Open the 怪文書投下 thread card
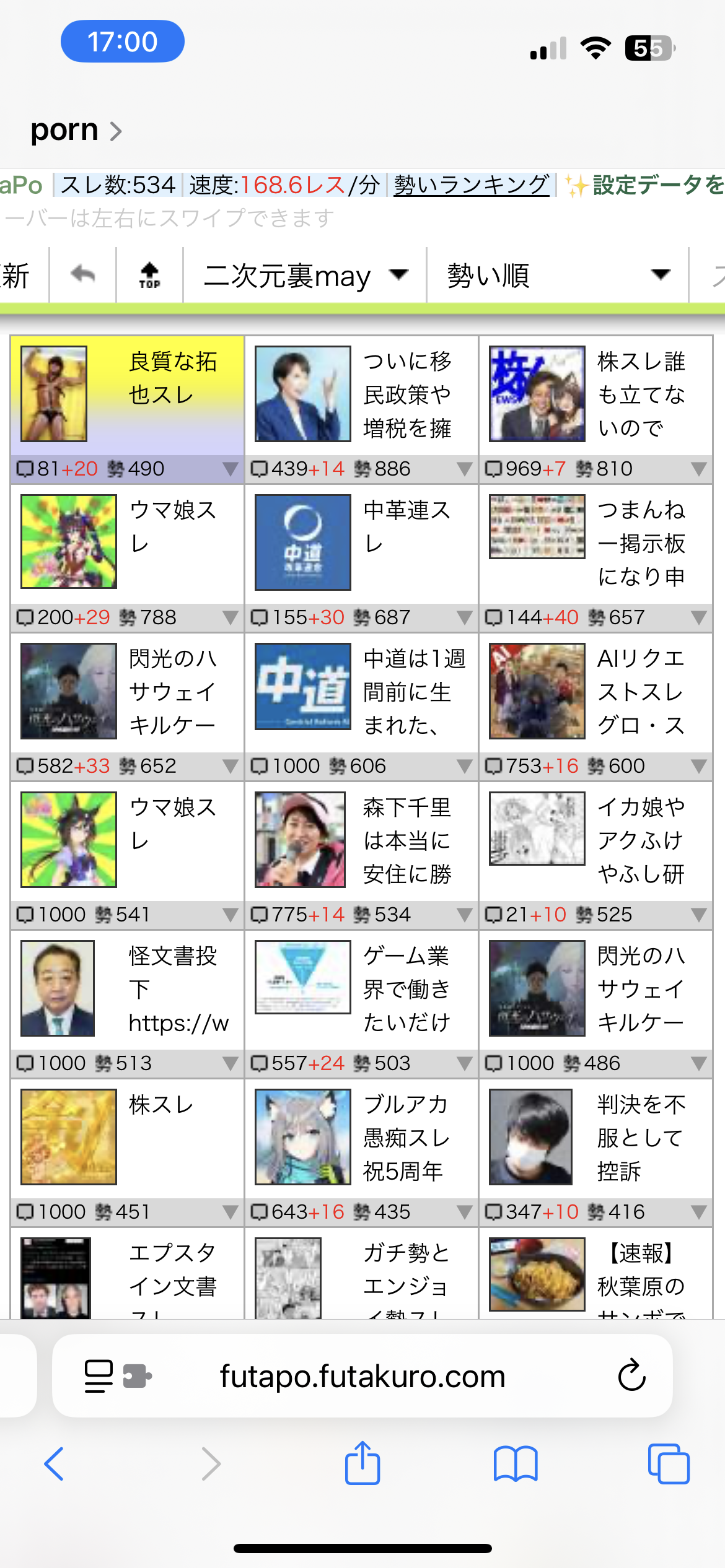 tap(127, 989)
